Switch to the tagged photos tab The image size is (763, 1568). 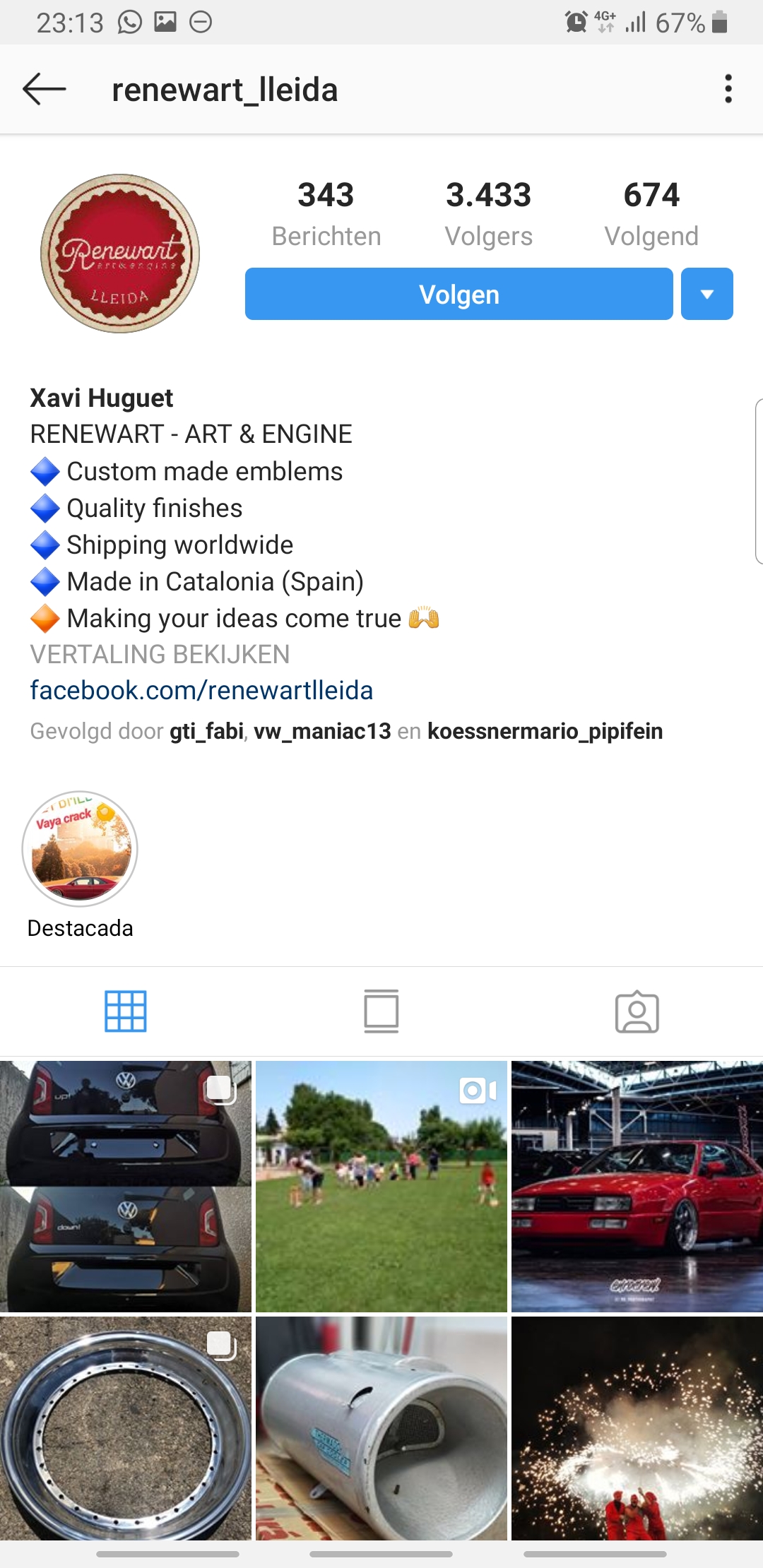[x=637, y=1011]
